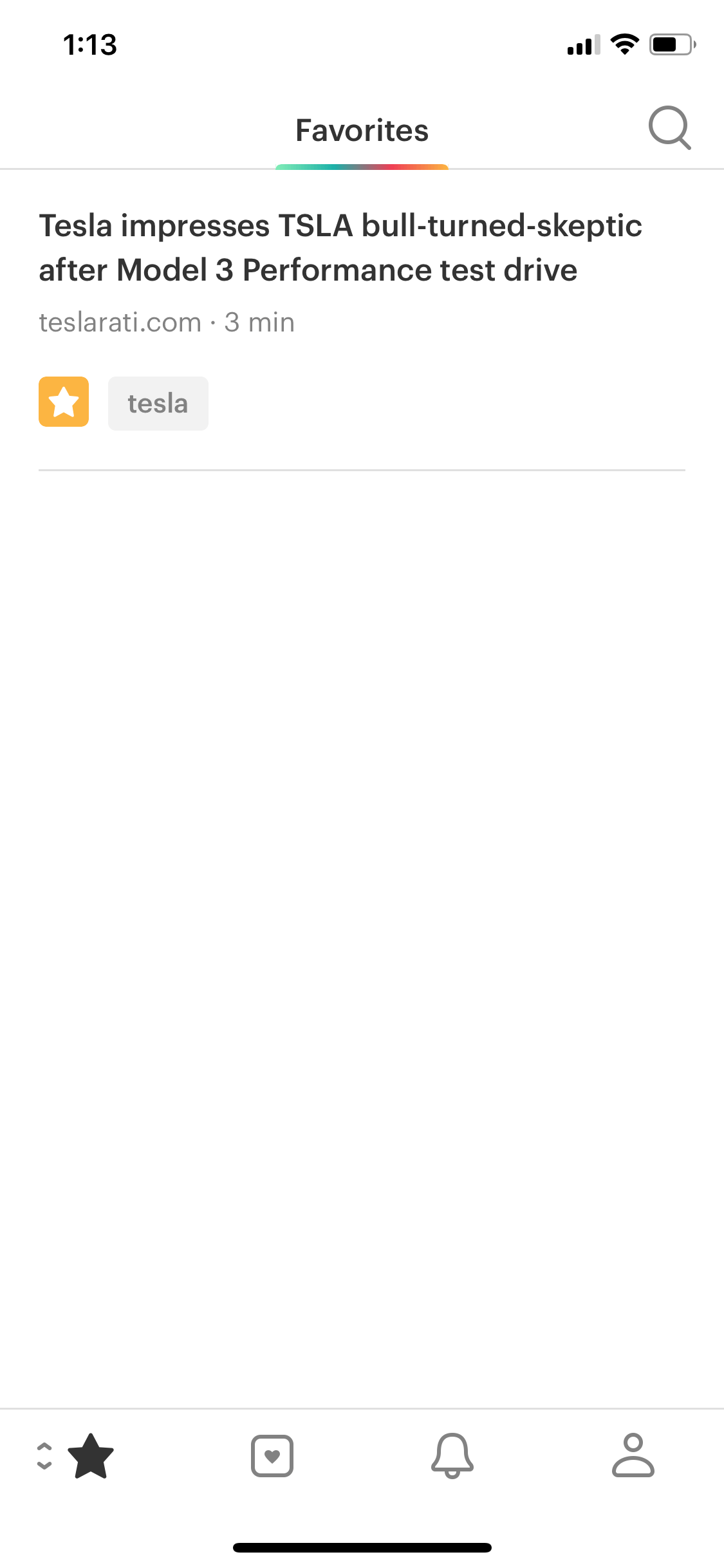Open the Tesla Model 3 Performance article
The height and width of the screenshot is (1568, 724).
click(340, 248)
